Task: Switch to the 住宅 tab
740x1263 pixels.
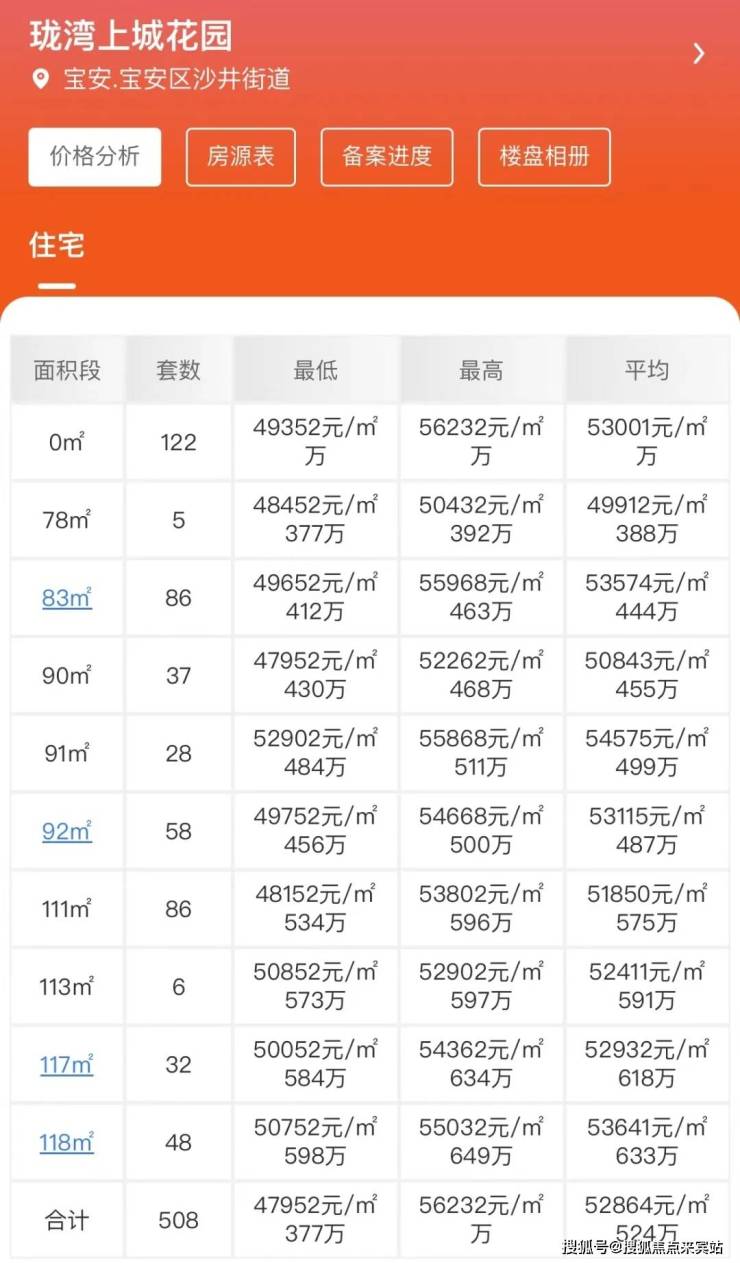Action: point(57,246)
